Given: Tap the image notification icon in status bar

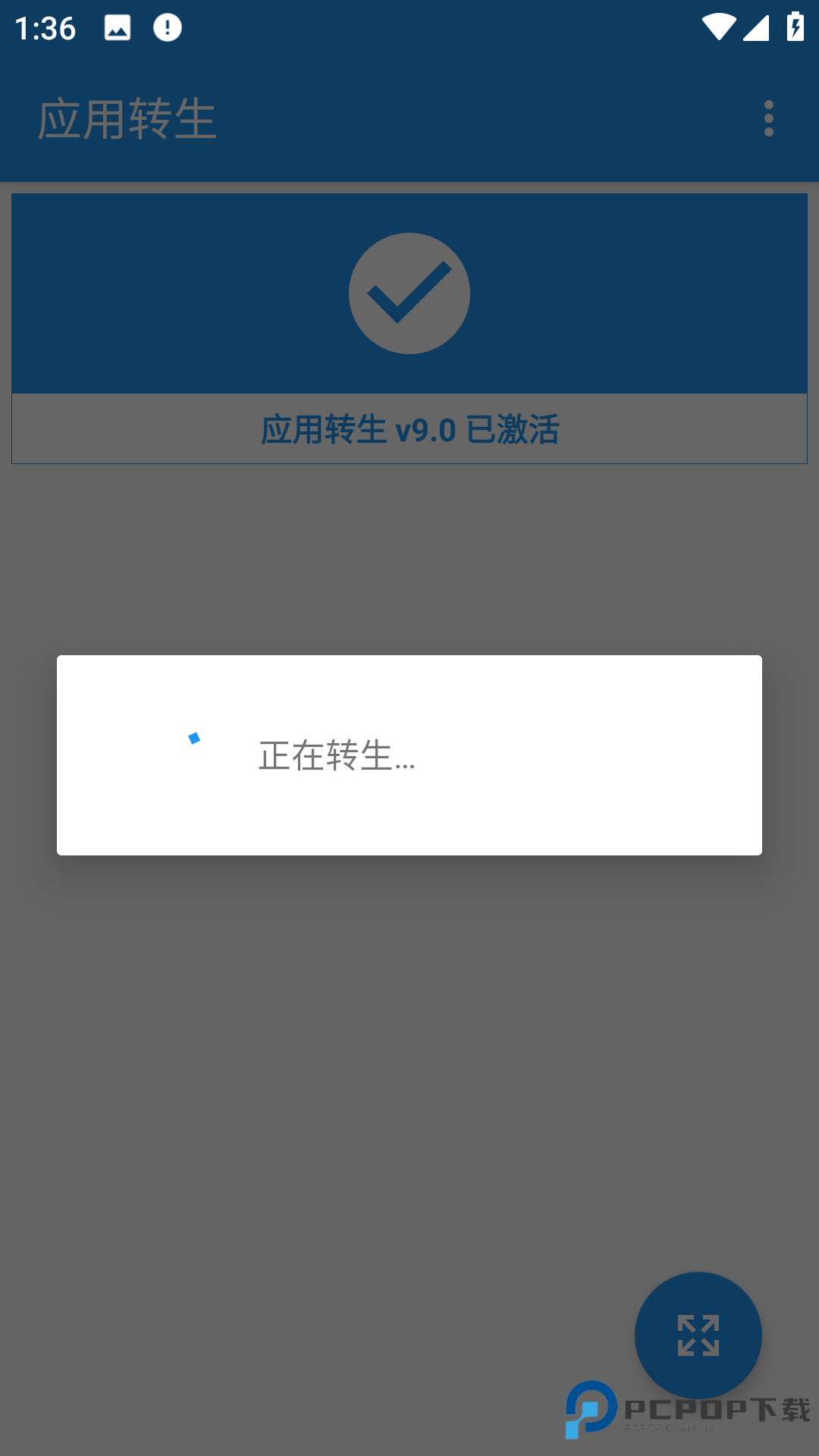Looking at the screenshot, I should pyautogui.click(x=118, y=27).
